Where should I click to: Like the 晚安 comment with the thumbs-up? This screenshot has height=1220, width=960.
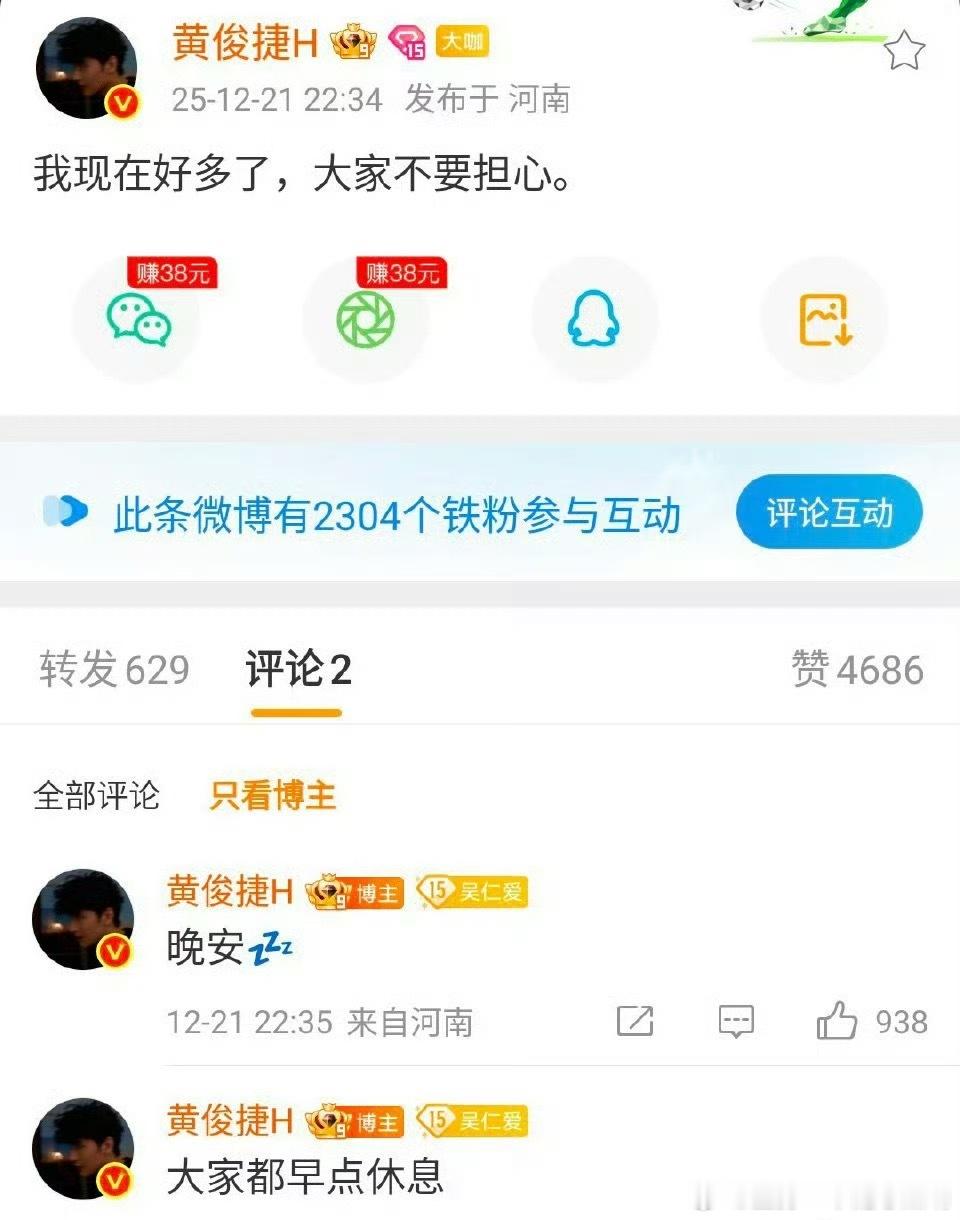836,1021
